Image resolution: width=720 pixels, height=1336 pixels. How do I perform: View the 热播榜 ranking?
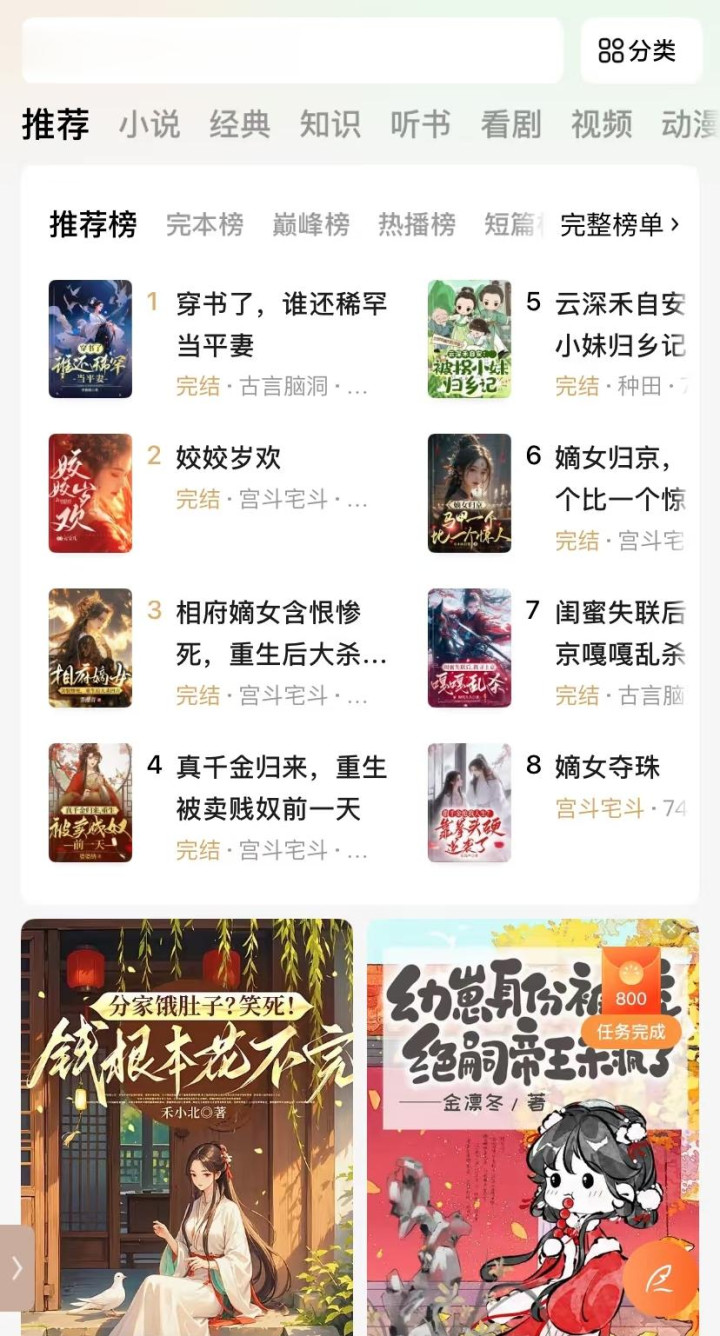coord(416,225)
